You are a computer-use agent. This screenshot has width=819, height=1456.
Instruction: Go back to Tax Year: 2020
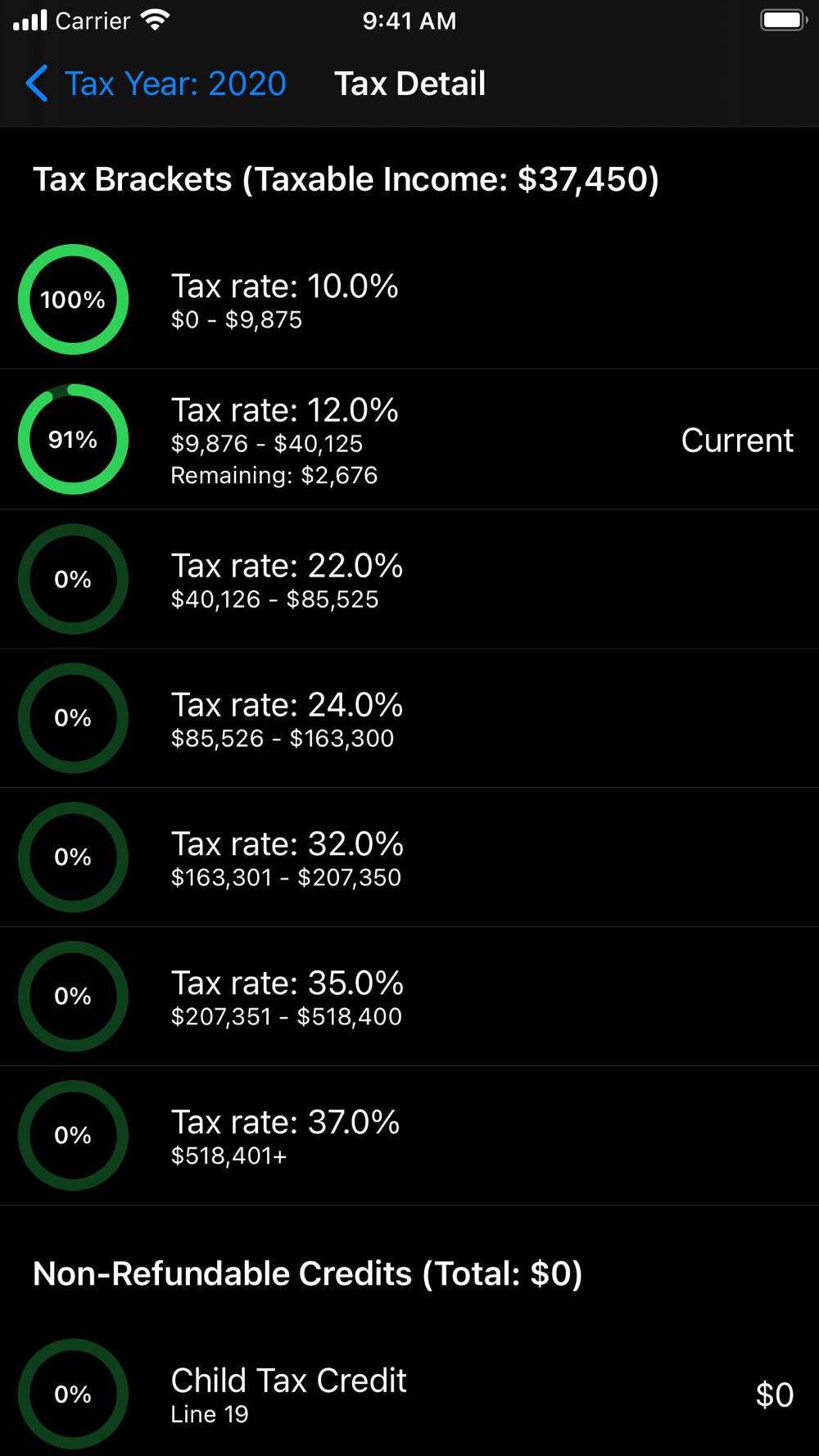pyautogui.click(x=156, y=84)
